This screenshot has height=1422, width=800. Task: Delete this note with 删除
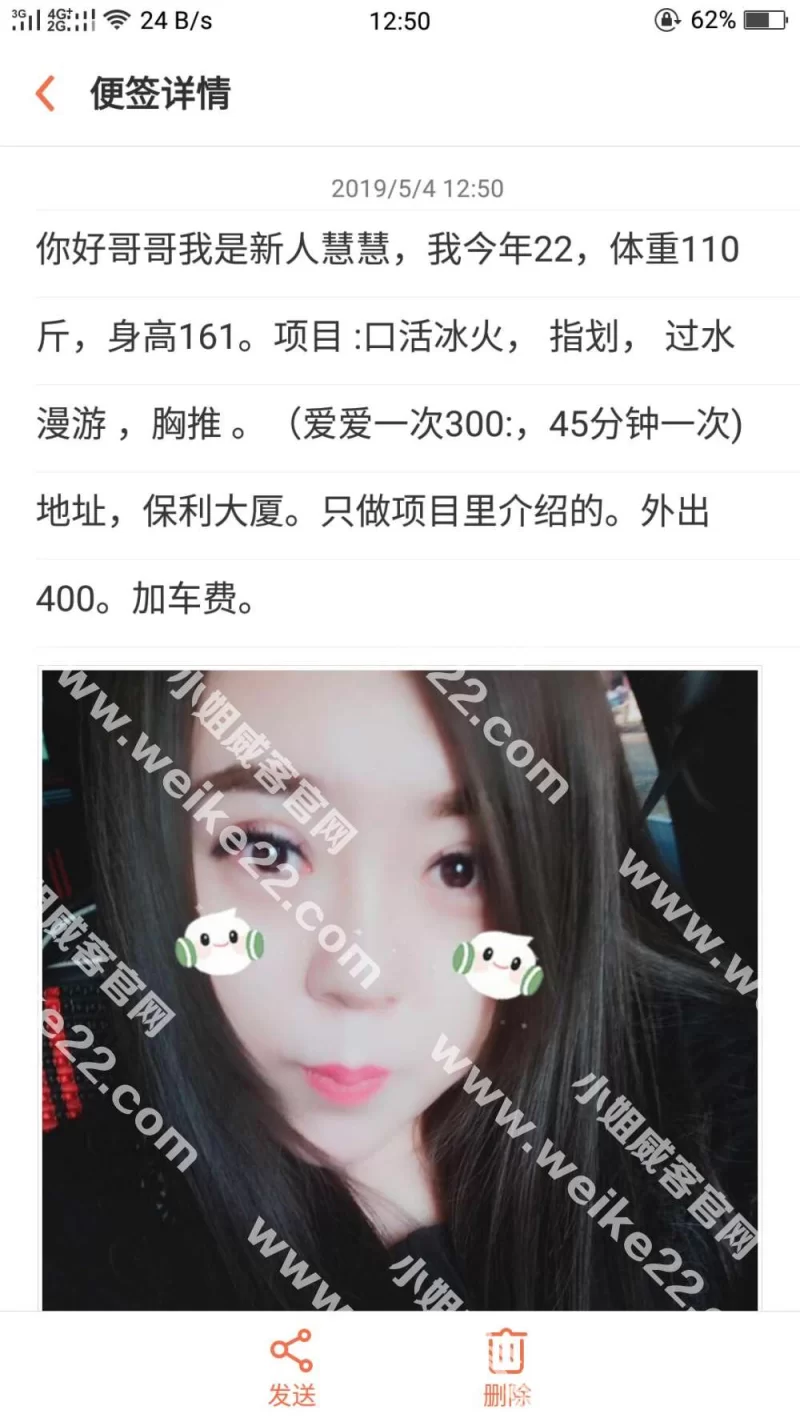[507, 1365]
